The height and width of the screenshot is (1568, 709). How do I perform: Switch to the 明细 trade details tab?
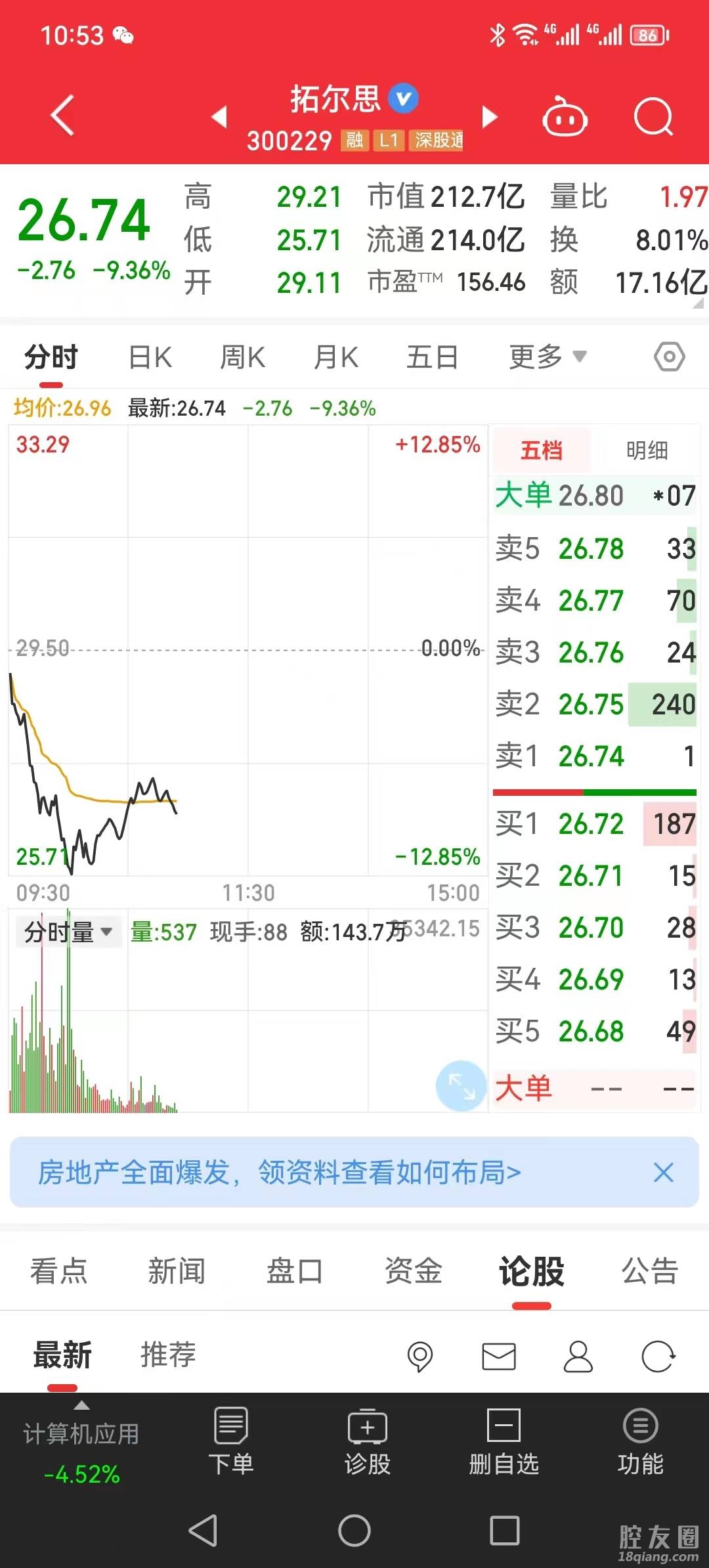coord(647,450)
